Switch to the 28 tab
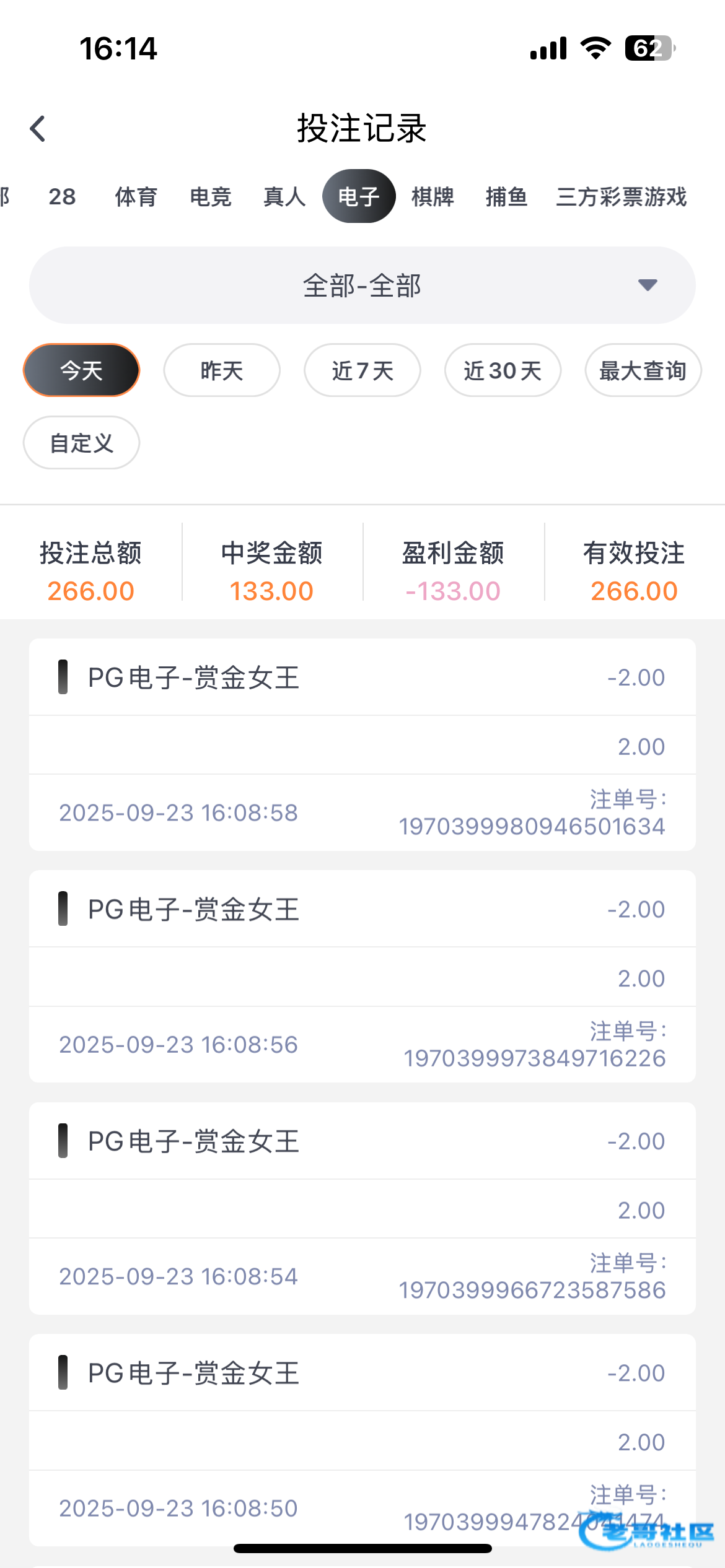Screen dimensions: 725x1568 point(62,197)
